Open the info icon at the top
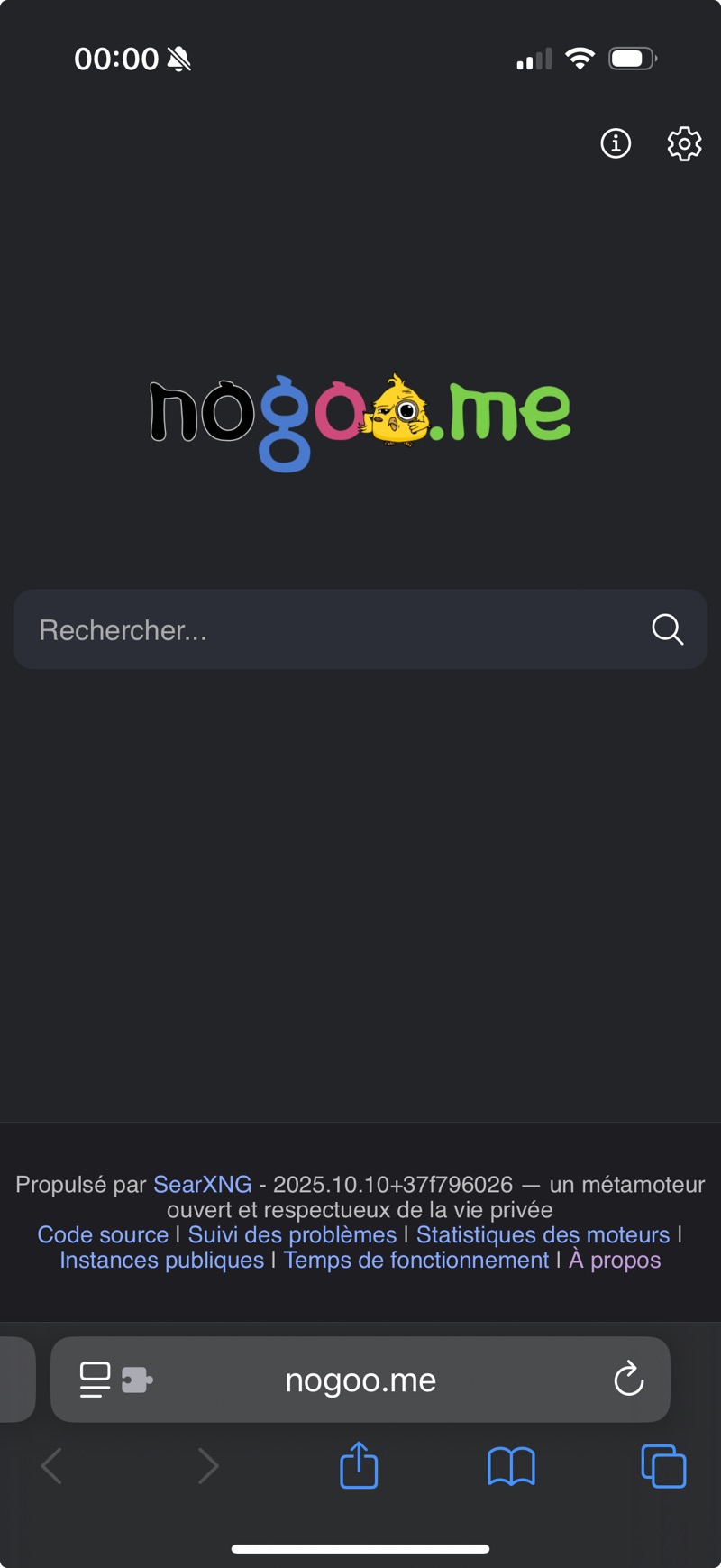Image resolution: width=721 pixels, height=1568 pixels. click(616, 143)
